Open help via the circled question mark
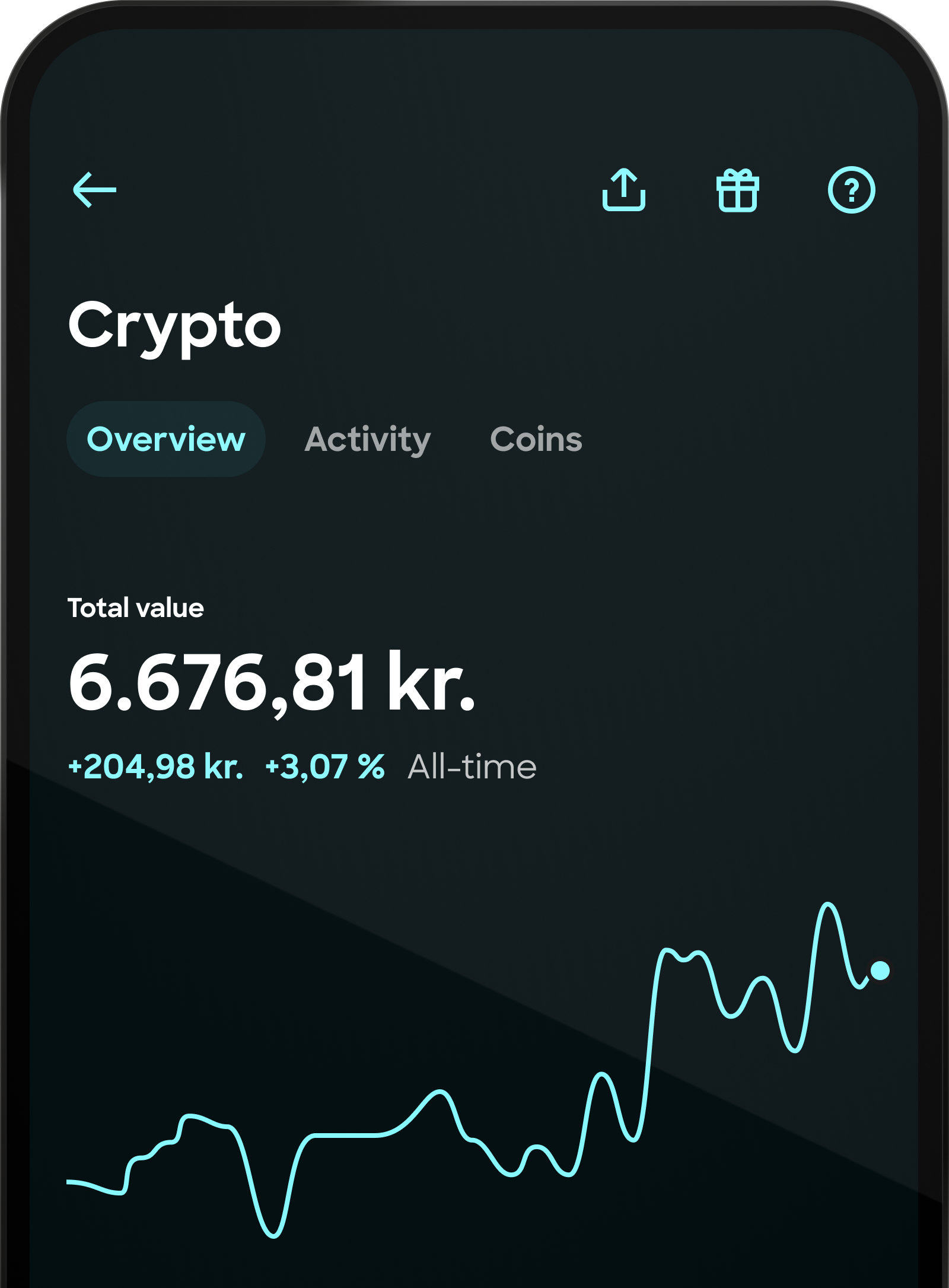Screen dimensions: 949x1288 point(851,190)
